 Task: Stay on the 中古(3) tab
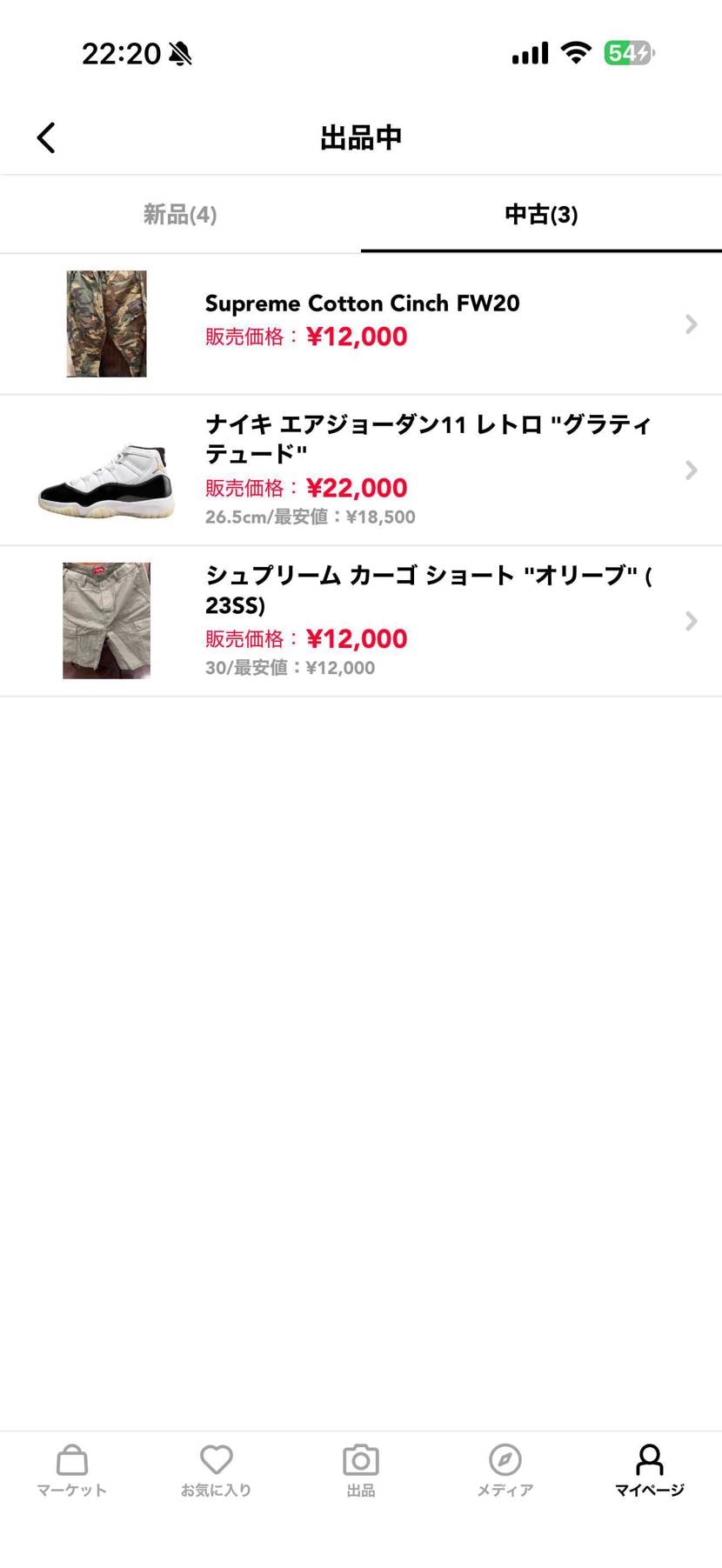coord(540,214)
